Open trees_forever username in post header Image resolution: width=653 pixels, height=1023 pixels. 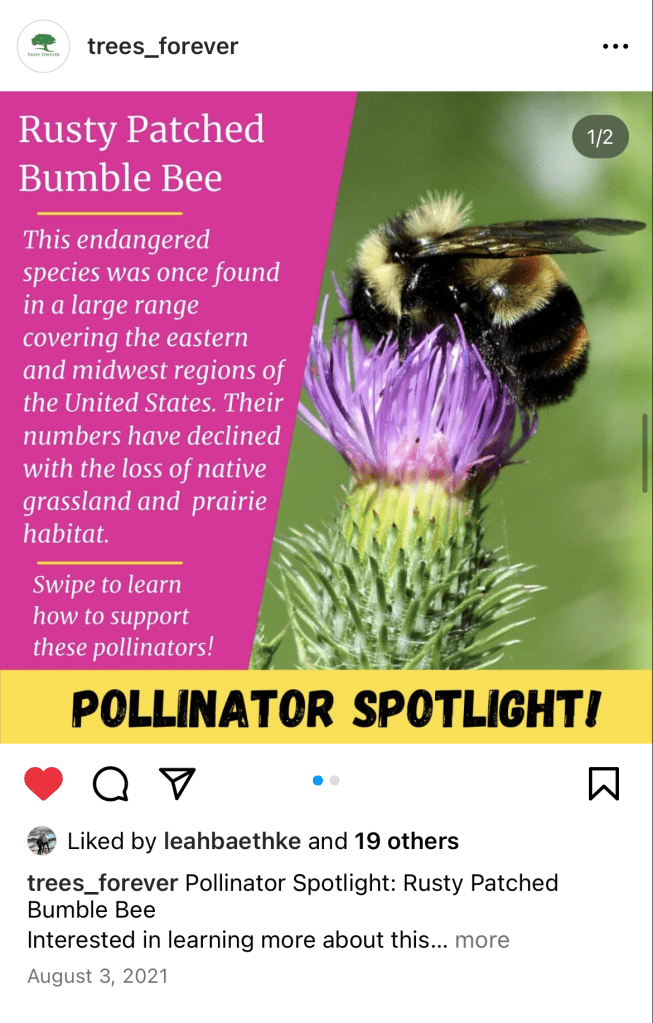[x=162, y=46]
